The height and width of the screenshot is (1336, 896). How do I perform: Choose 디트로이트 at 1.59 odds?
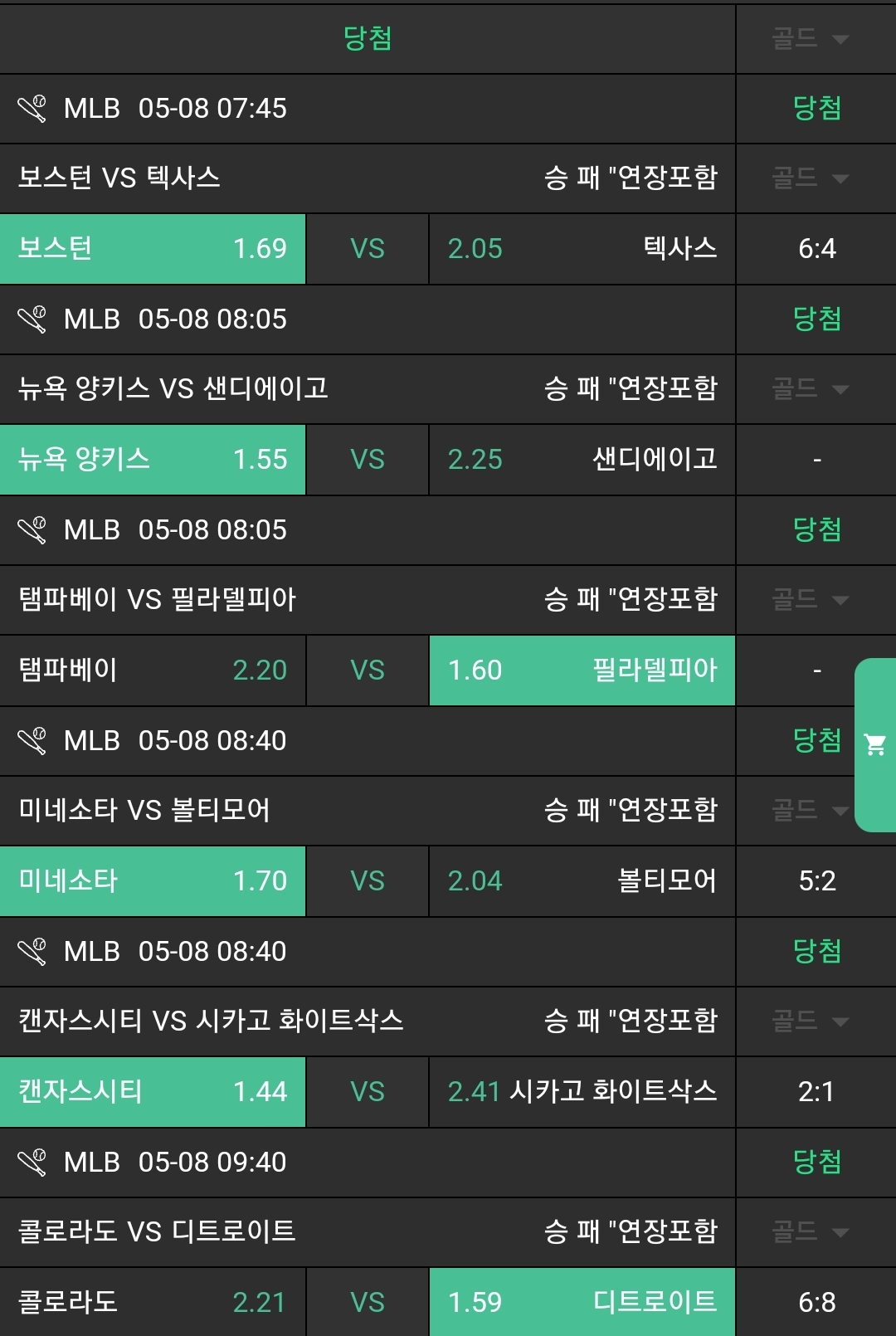click(x=582, y=1302)
